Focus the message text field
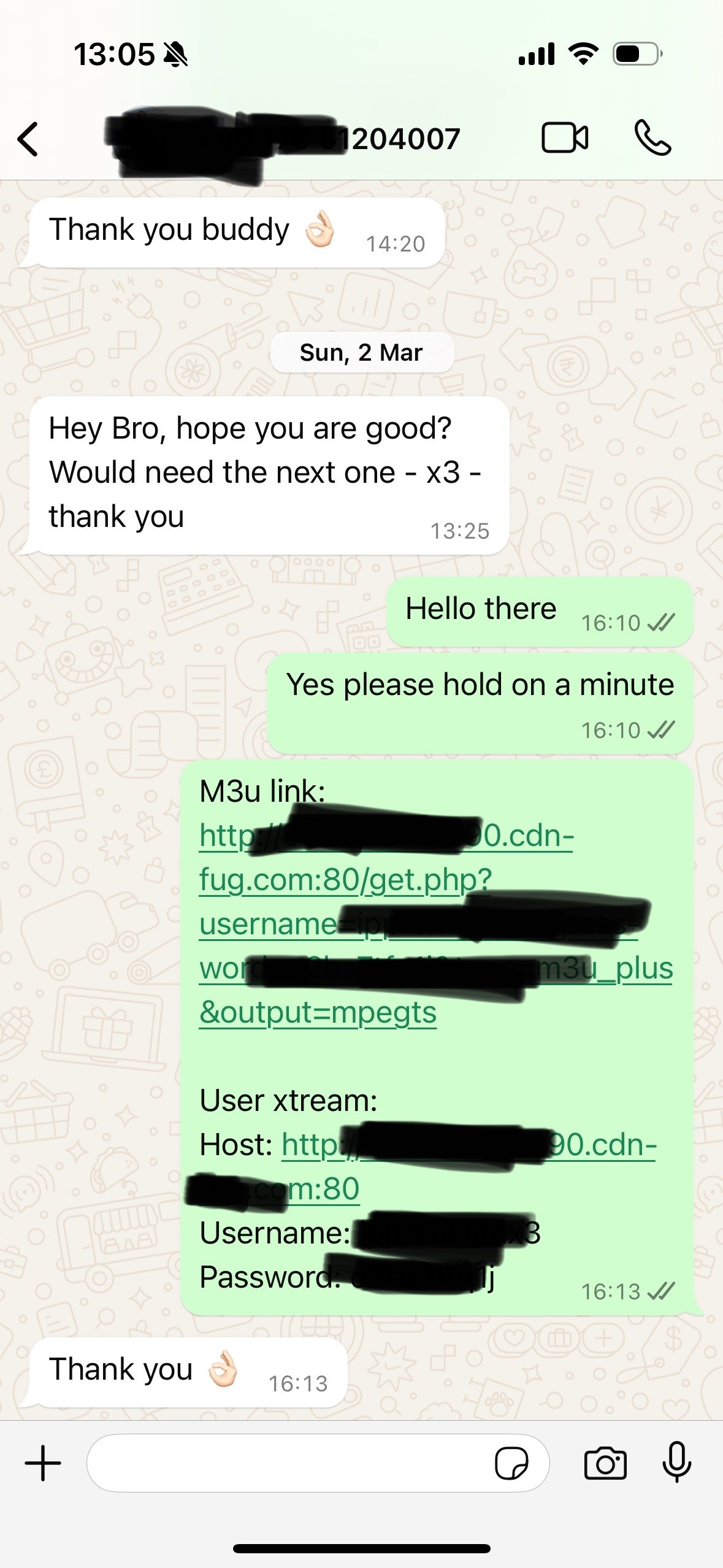 click(x=288, y=1463)
